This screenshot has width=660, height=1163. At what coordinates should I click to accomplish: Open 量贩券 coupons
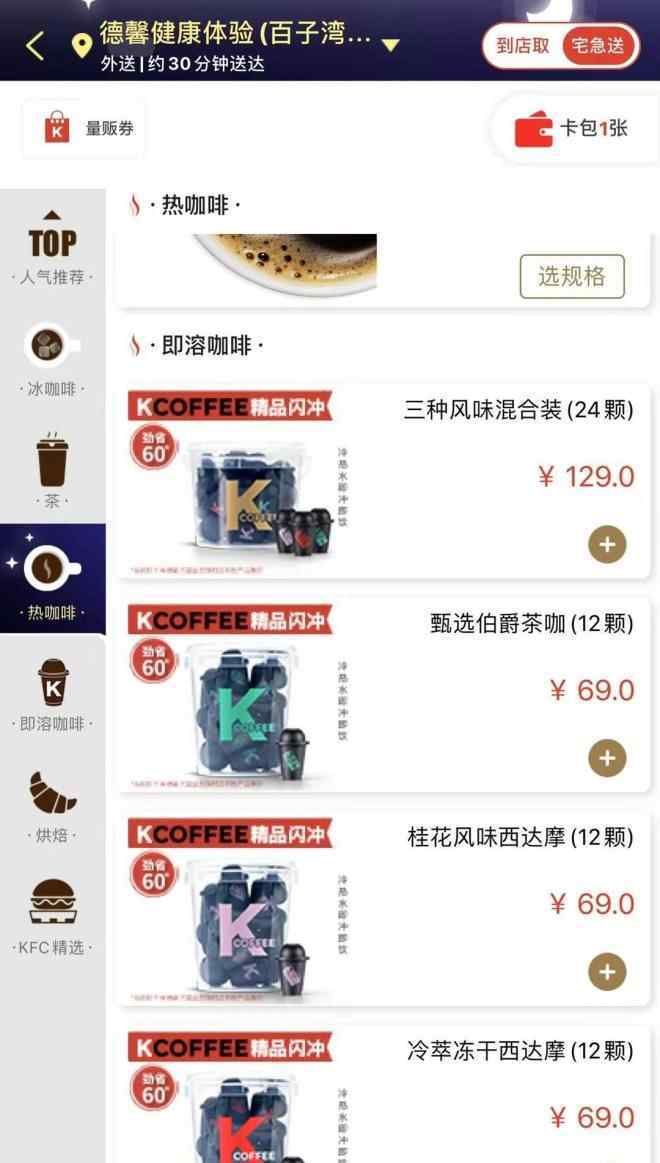click(84, 128)
